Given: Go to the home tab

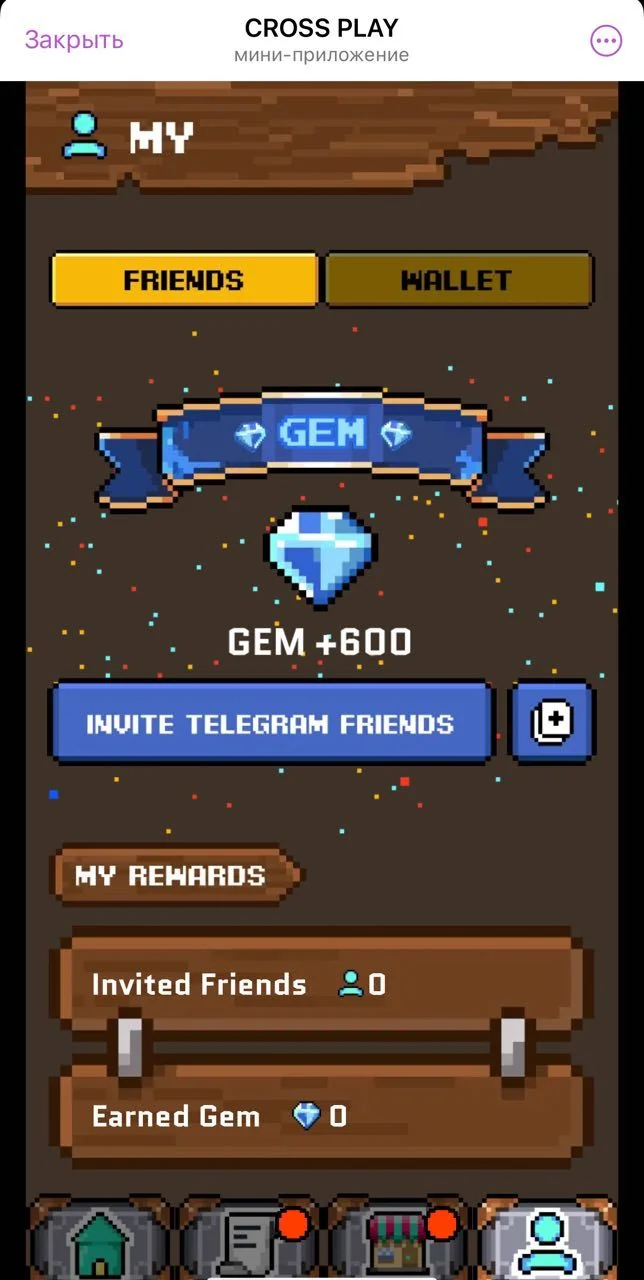Looking at the screenshot, I should point(99,1240).
